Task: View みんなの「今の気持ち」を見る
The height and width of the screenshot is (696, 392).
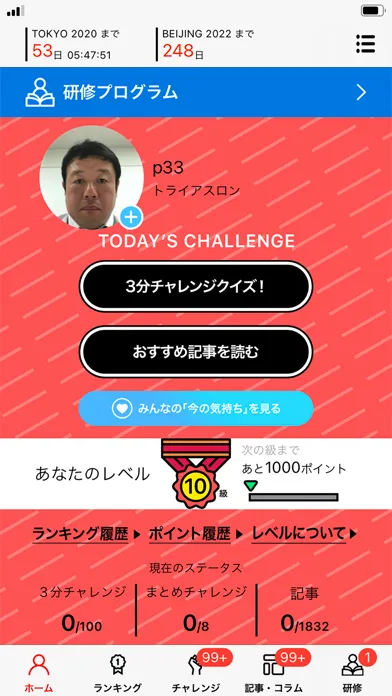Action: [x=196, y=408]
